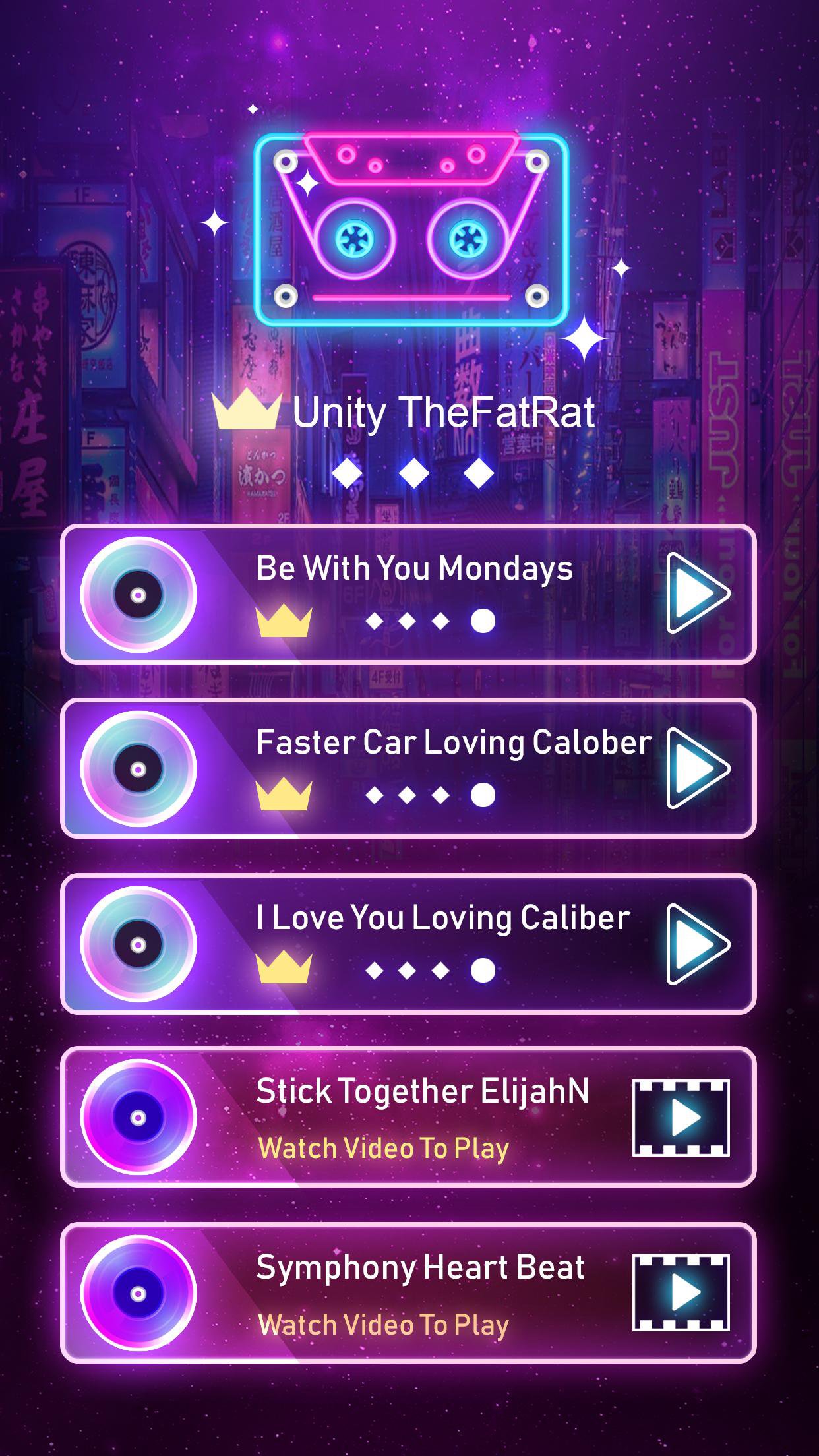
Task: Start Faster Car Loving Calober track
Action: [x=696, y=768]
